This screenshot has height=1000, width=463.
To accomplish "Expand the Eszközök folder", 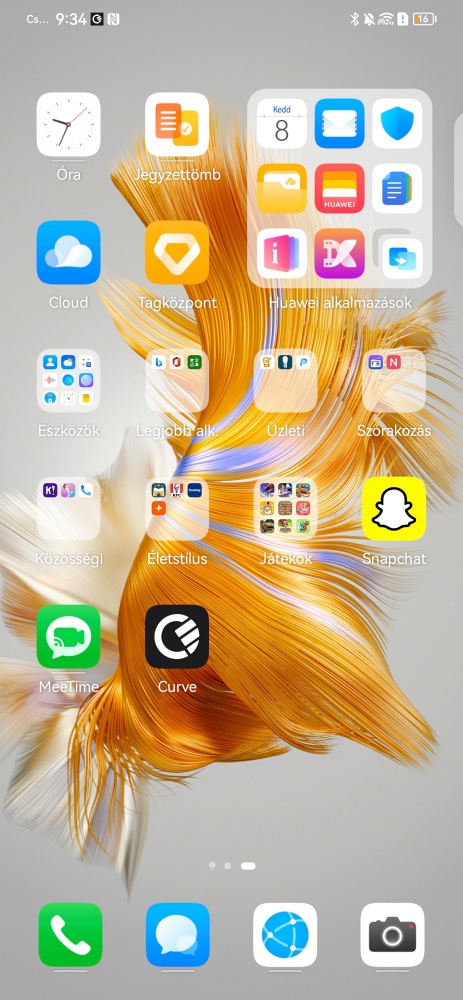I will point(68,381).
